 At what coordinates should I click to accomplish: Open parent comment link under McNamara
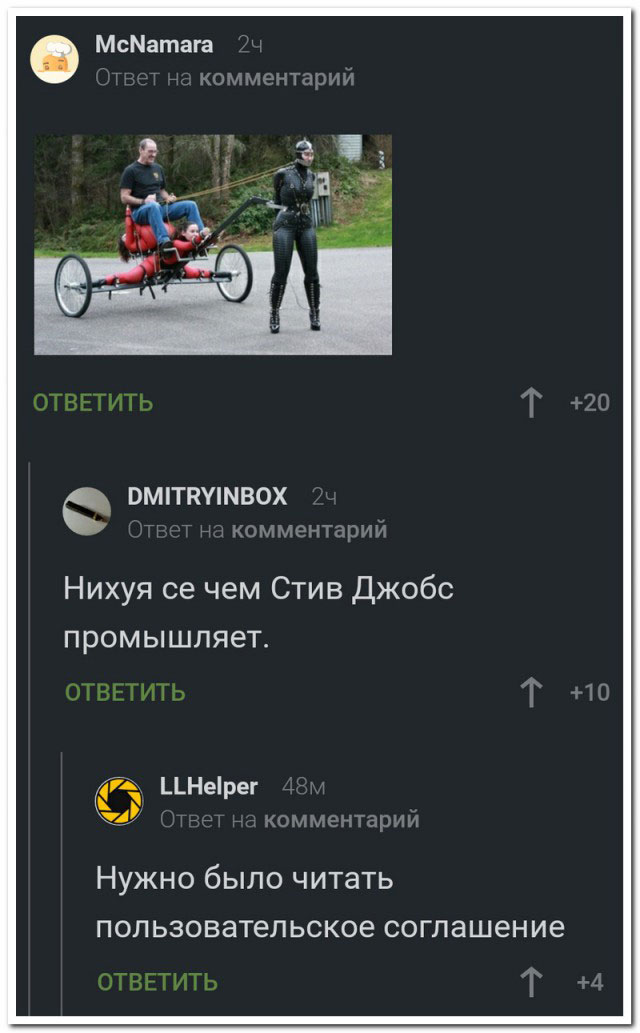[277, 77]
